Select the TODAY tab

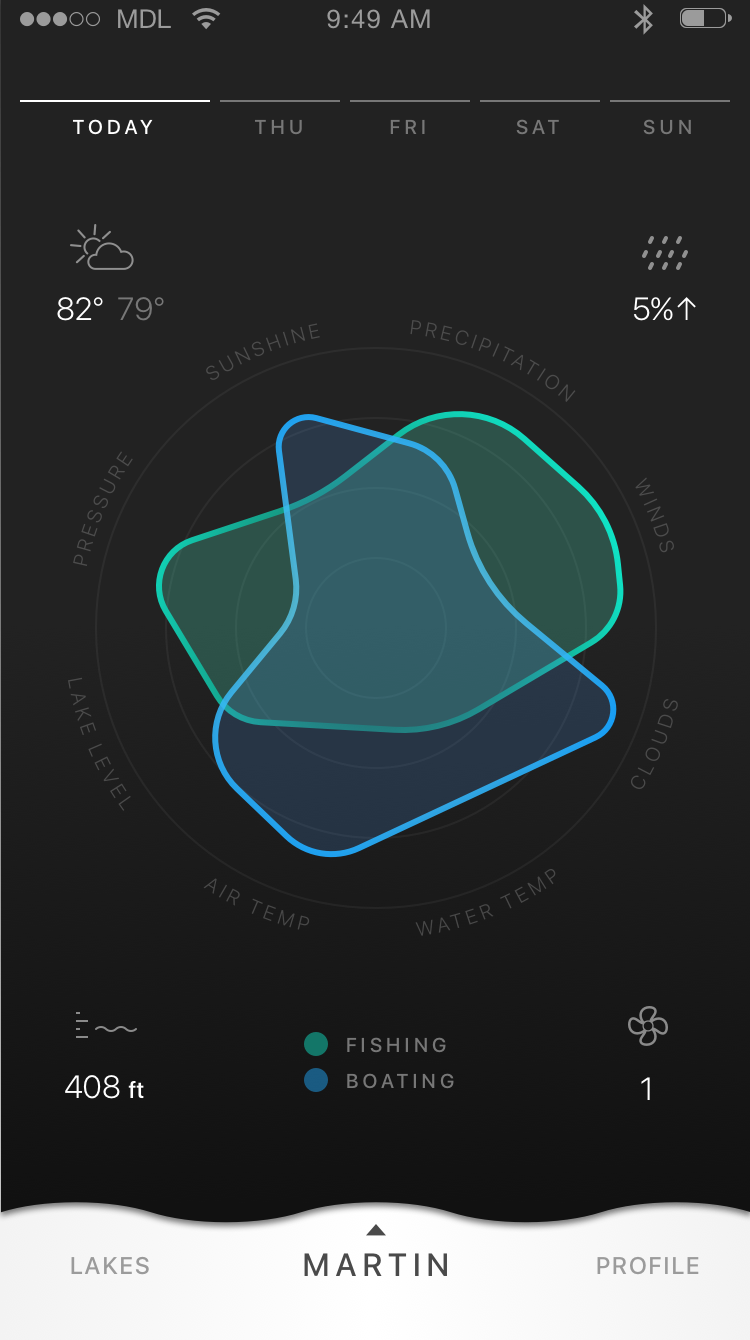tap(113, 127)
